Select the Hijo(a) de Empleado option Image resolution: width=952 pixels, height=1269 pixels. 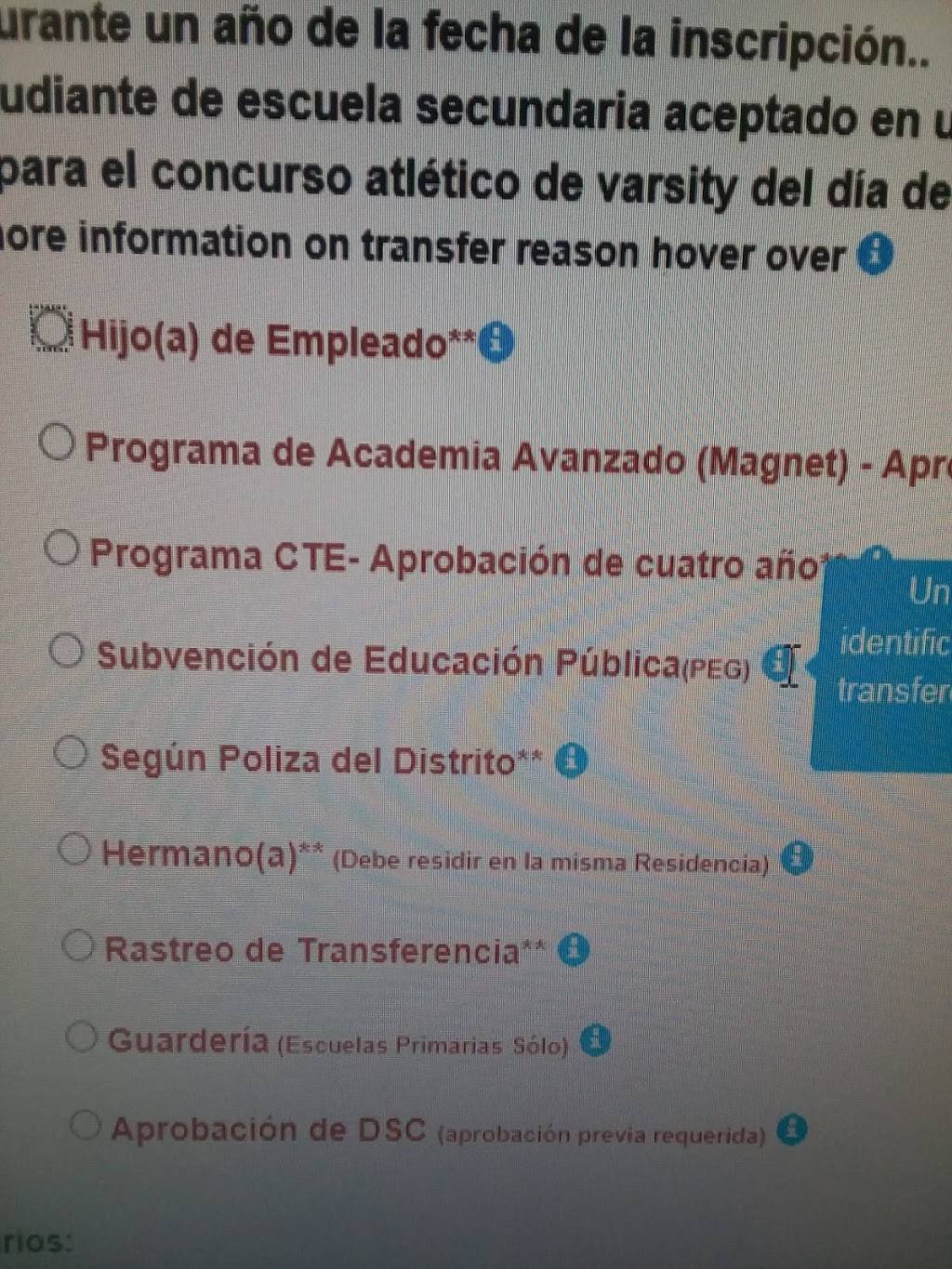pos(51,329)
